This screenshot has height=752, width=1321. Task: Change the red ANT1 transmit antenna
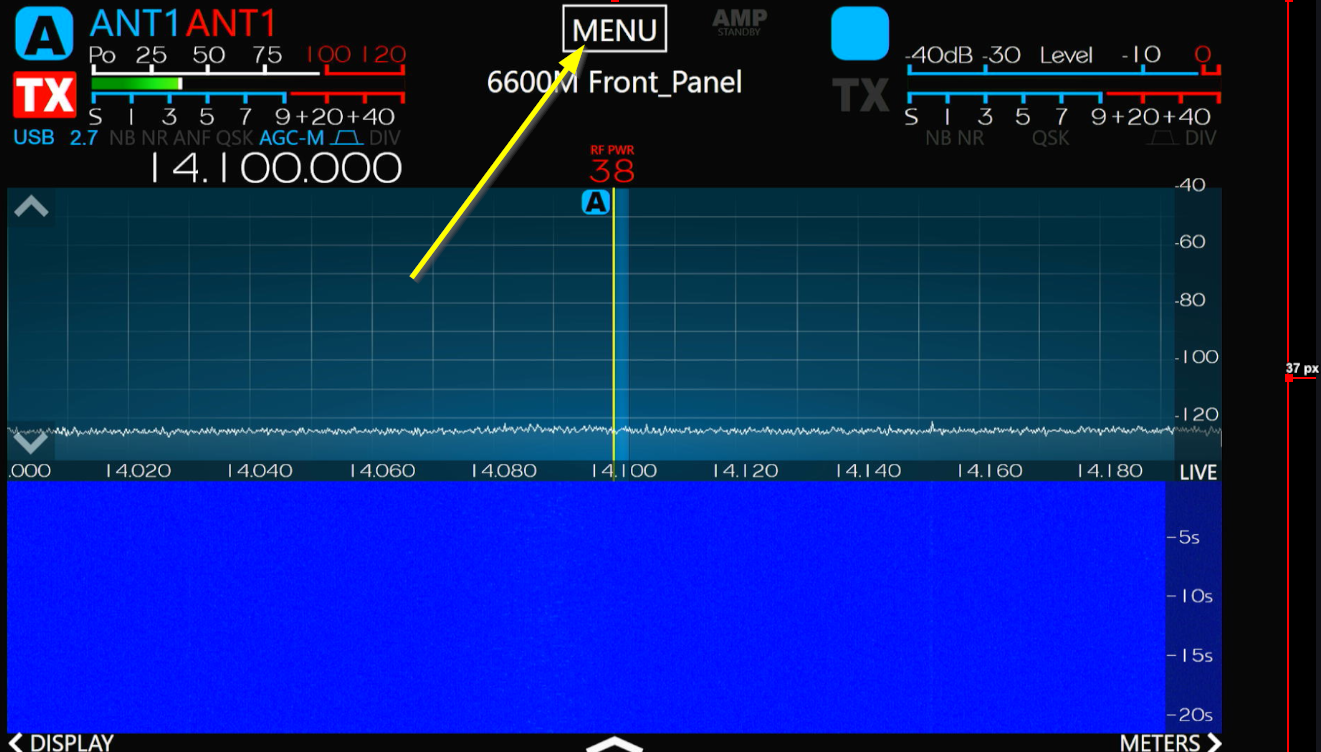tap(231, 22)
